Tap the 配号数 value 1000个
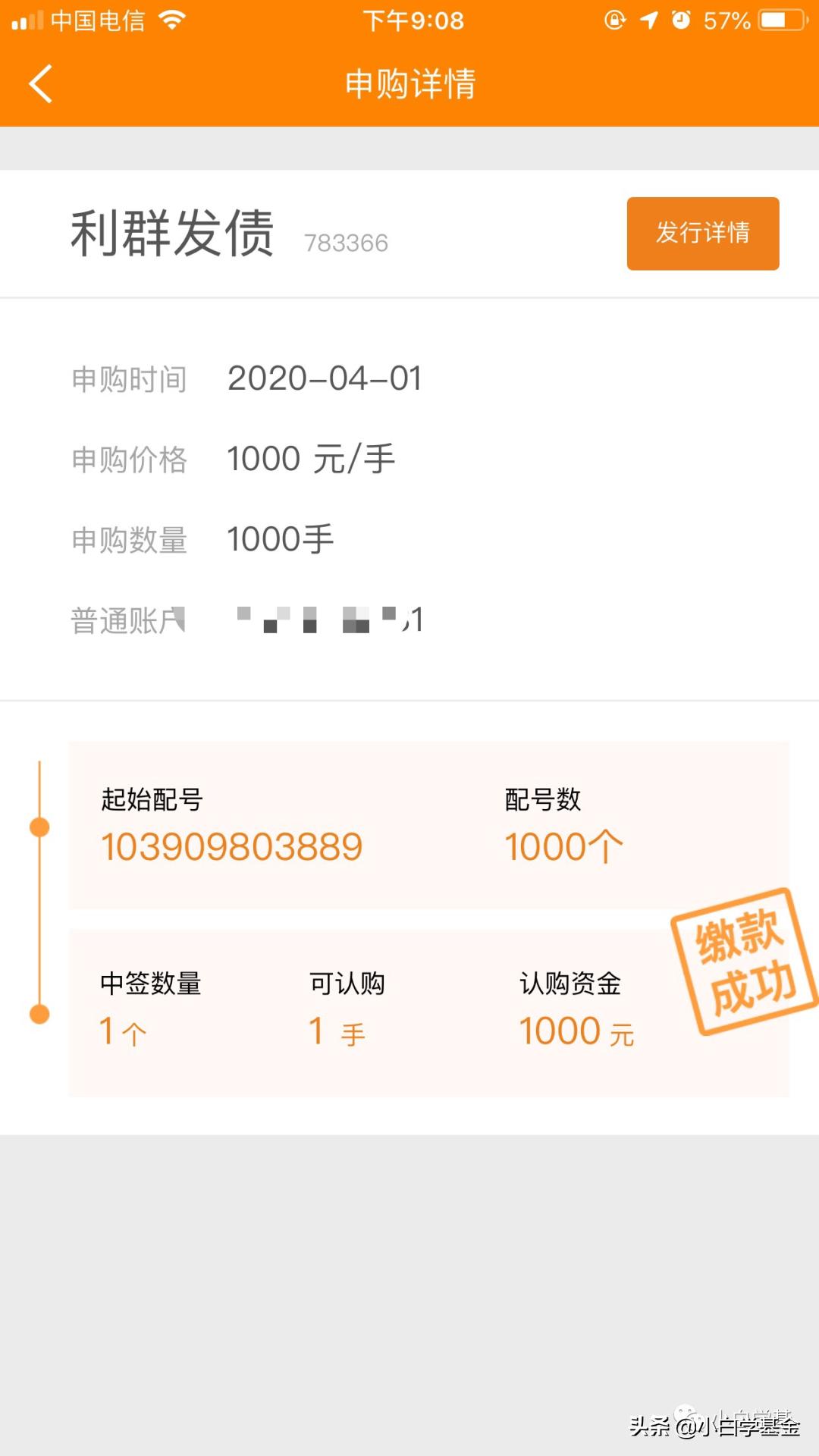The image size is (819, 1456). (564, 846)
